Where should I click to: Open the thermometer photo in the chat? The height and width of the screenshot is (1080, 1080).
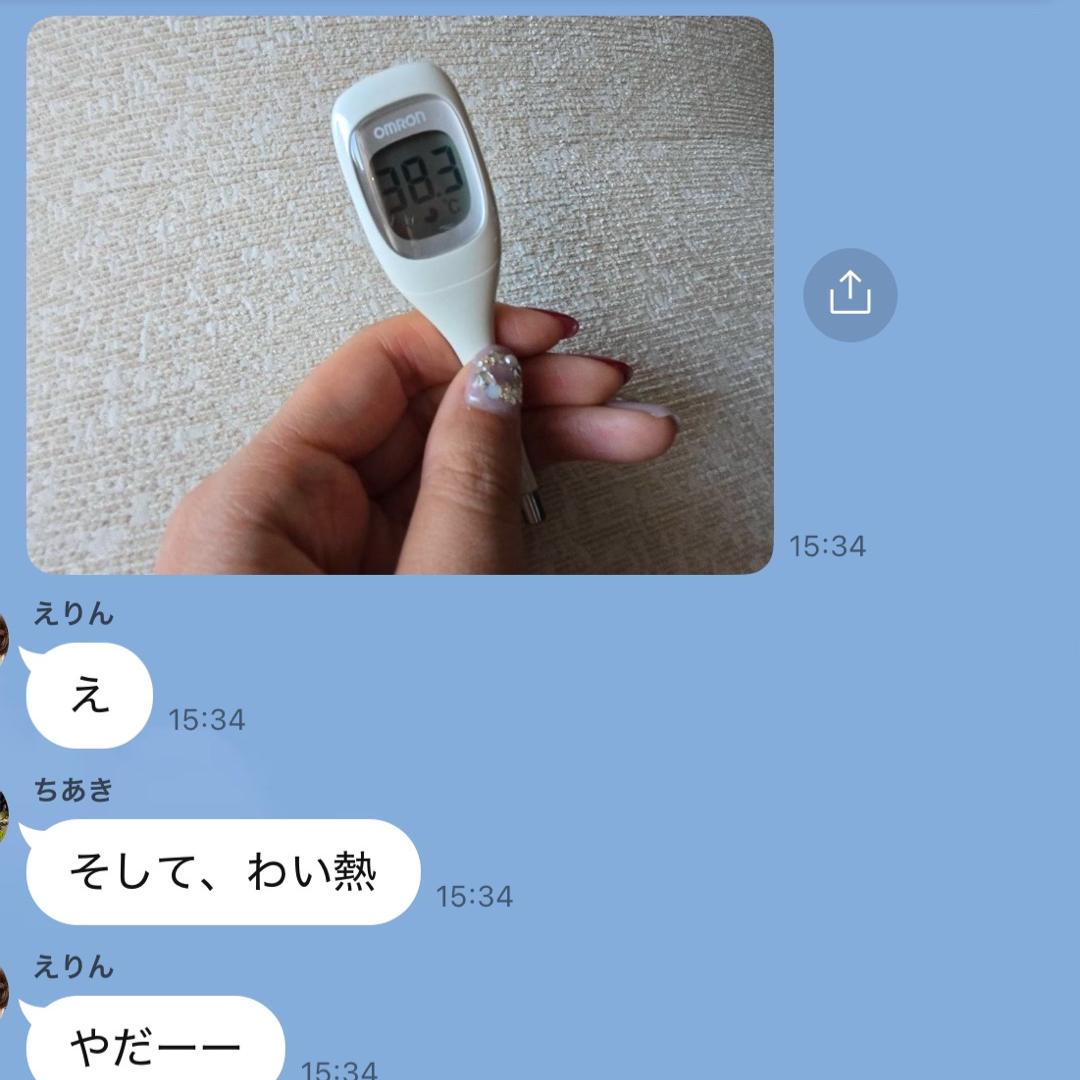(399, 295)
